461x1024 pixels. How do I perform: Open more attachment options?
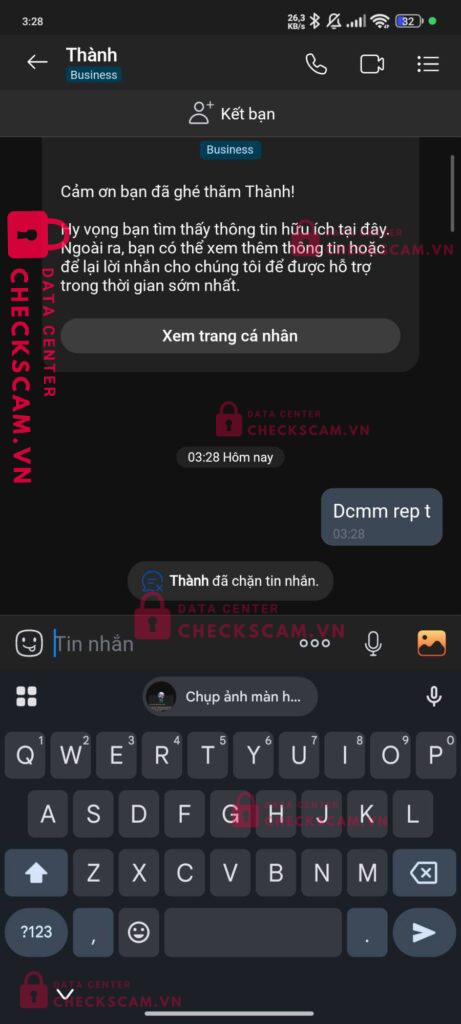[x=315, y=643]
